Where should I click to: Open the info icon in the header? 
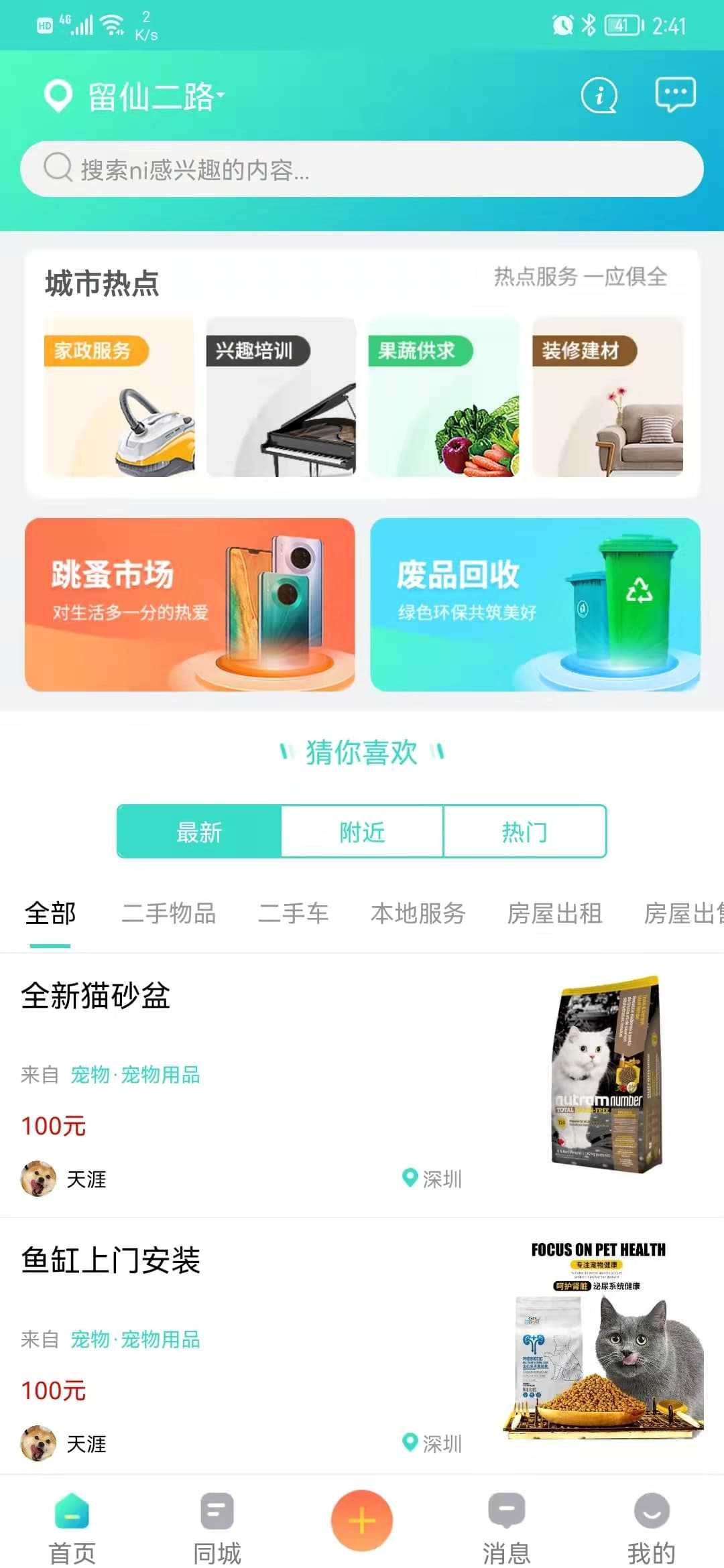click(x=599, y=96)
